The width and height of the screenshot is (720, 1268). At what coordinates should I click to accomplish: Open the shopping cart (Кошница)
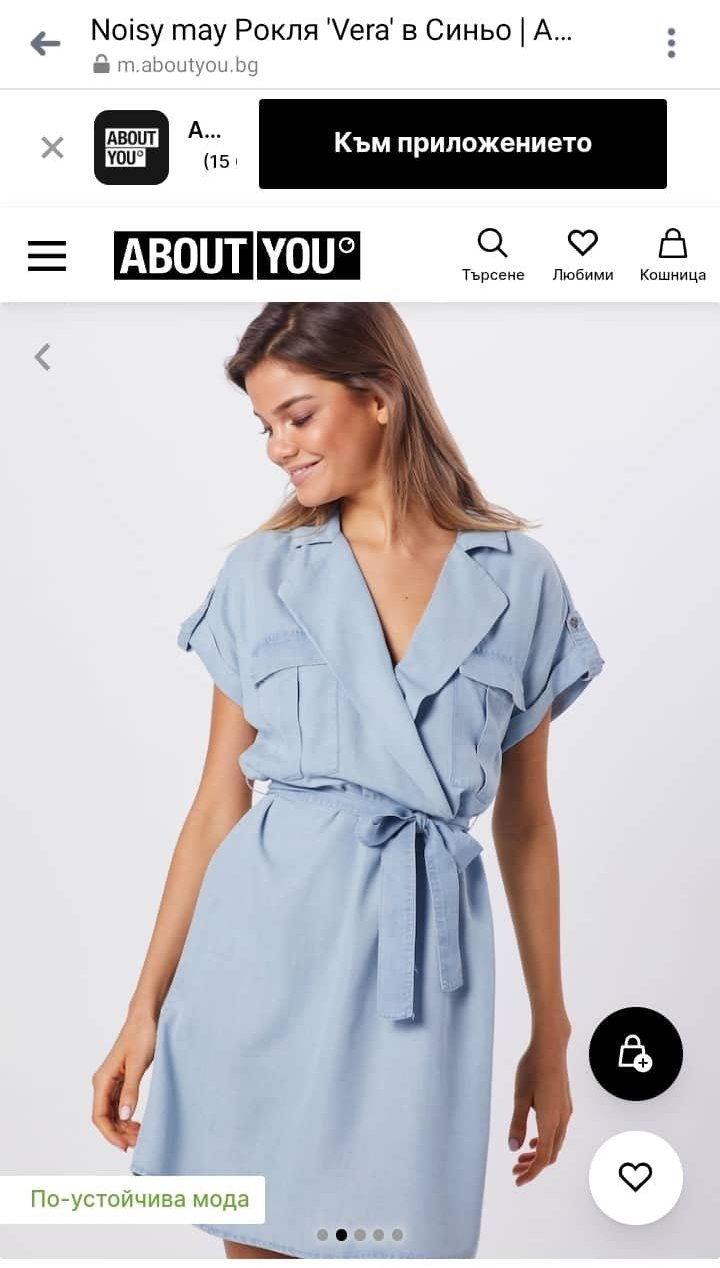[x=672, y=255]
